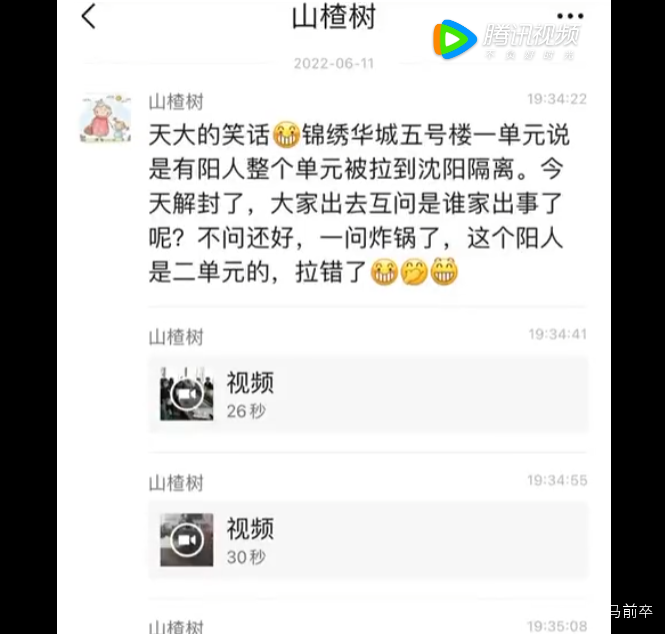This screenshot has height=634, width=665.
Task: Go back using the top-left arrow
Action: (89, 17)
